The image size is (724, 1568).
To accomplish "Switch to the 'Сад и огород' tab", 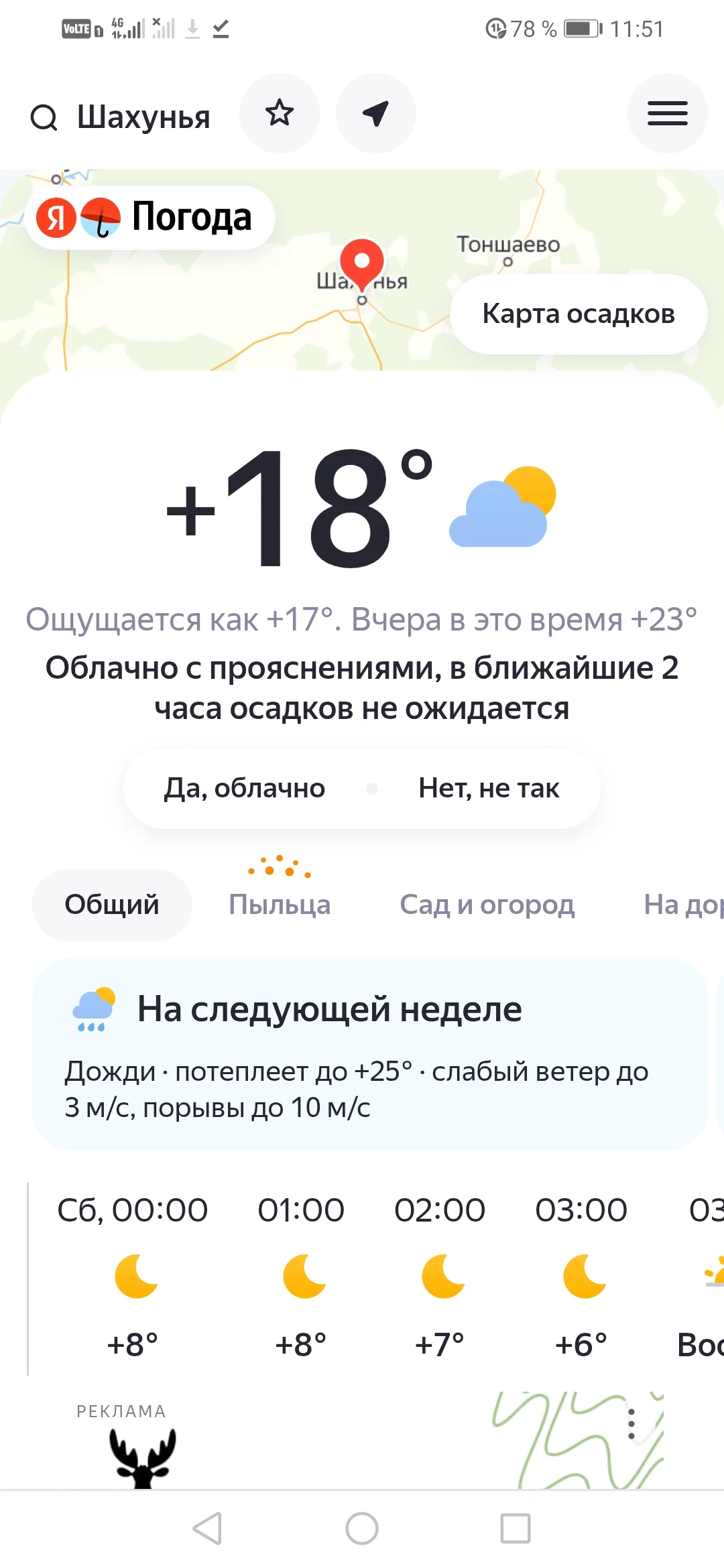I will click(x=487, y=904).
